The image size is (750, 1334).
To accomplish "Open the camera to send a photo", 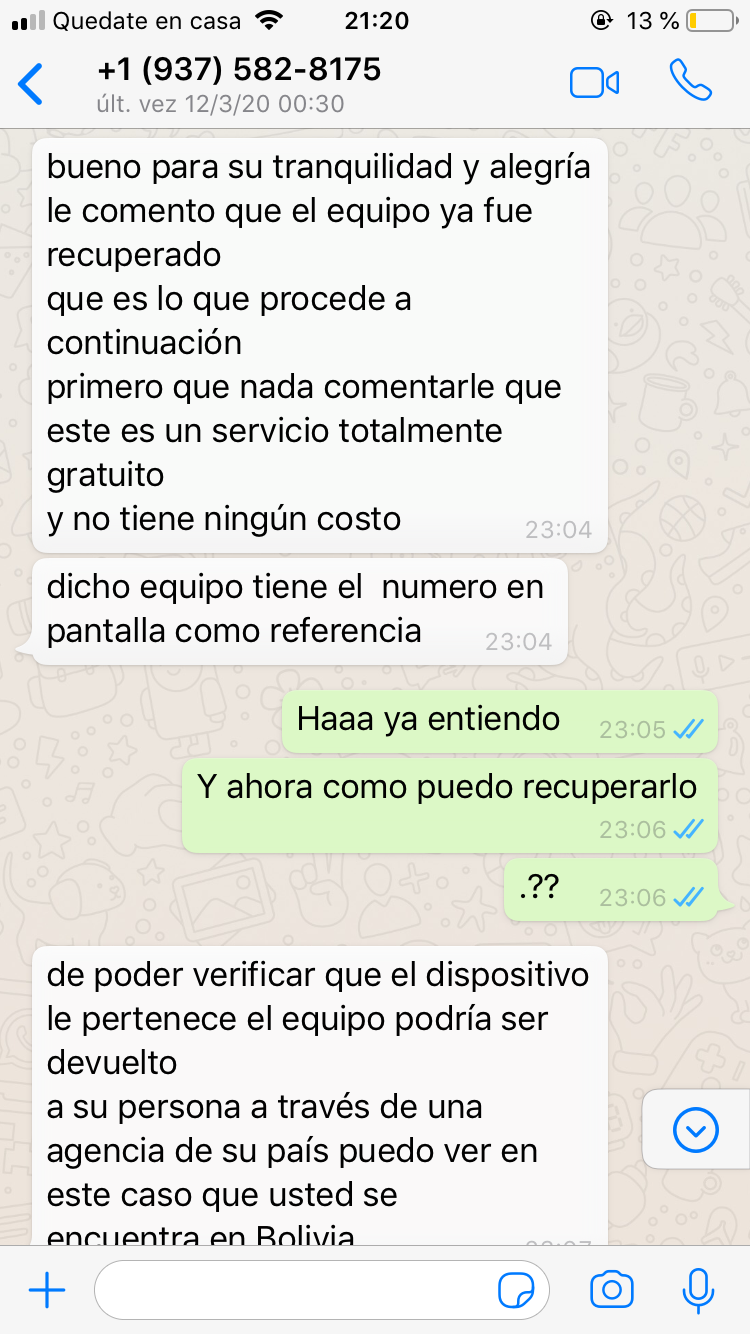I will pos(612,1290).
